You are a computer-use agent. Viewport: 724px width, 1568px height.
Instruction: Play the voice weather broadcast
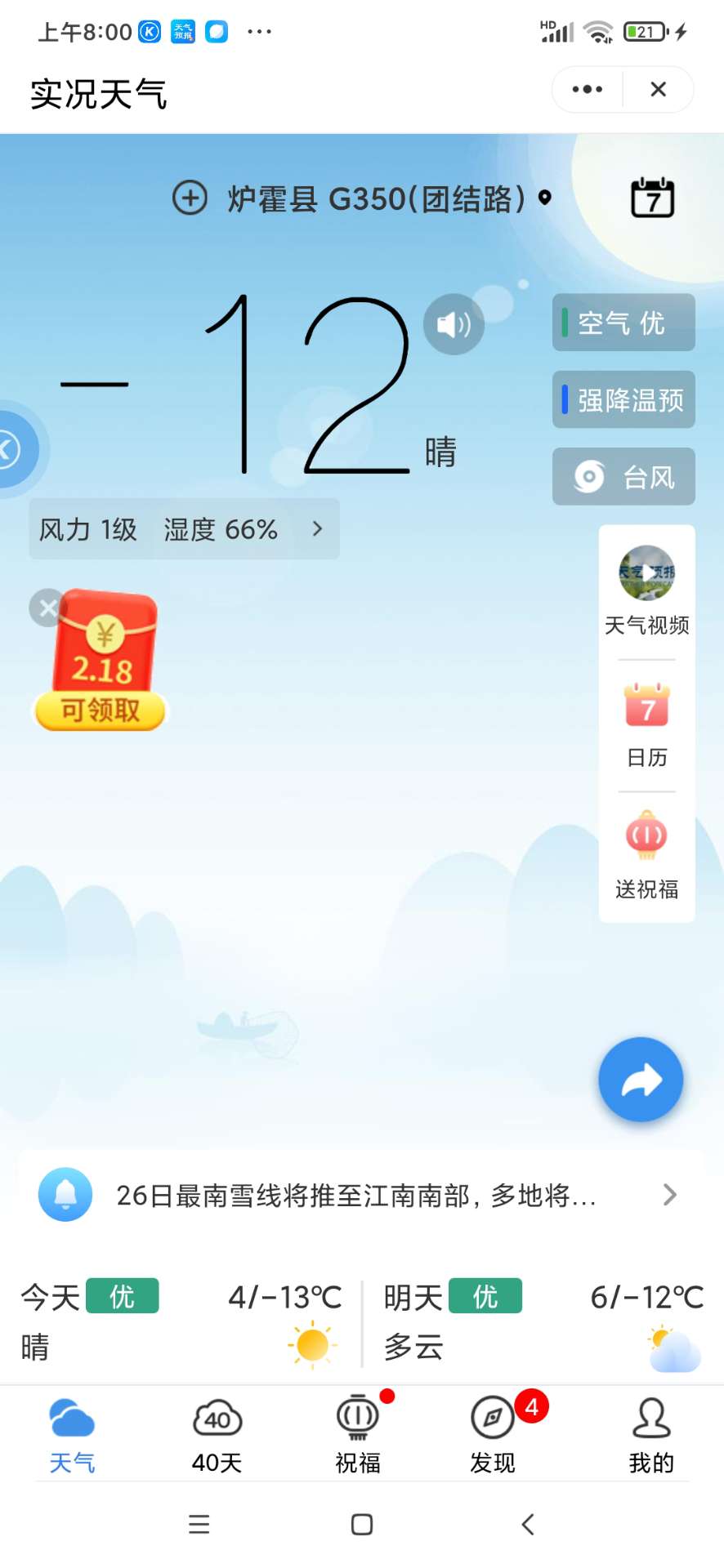(454, 324)
